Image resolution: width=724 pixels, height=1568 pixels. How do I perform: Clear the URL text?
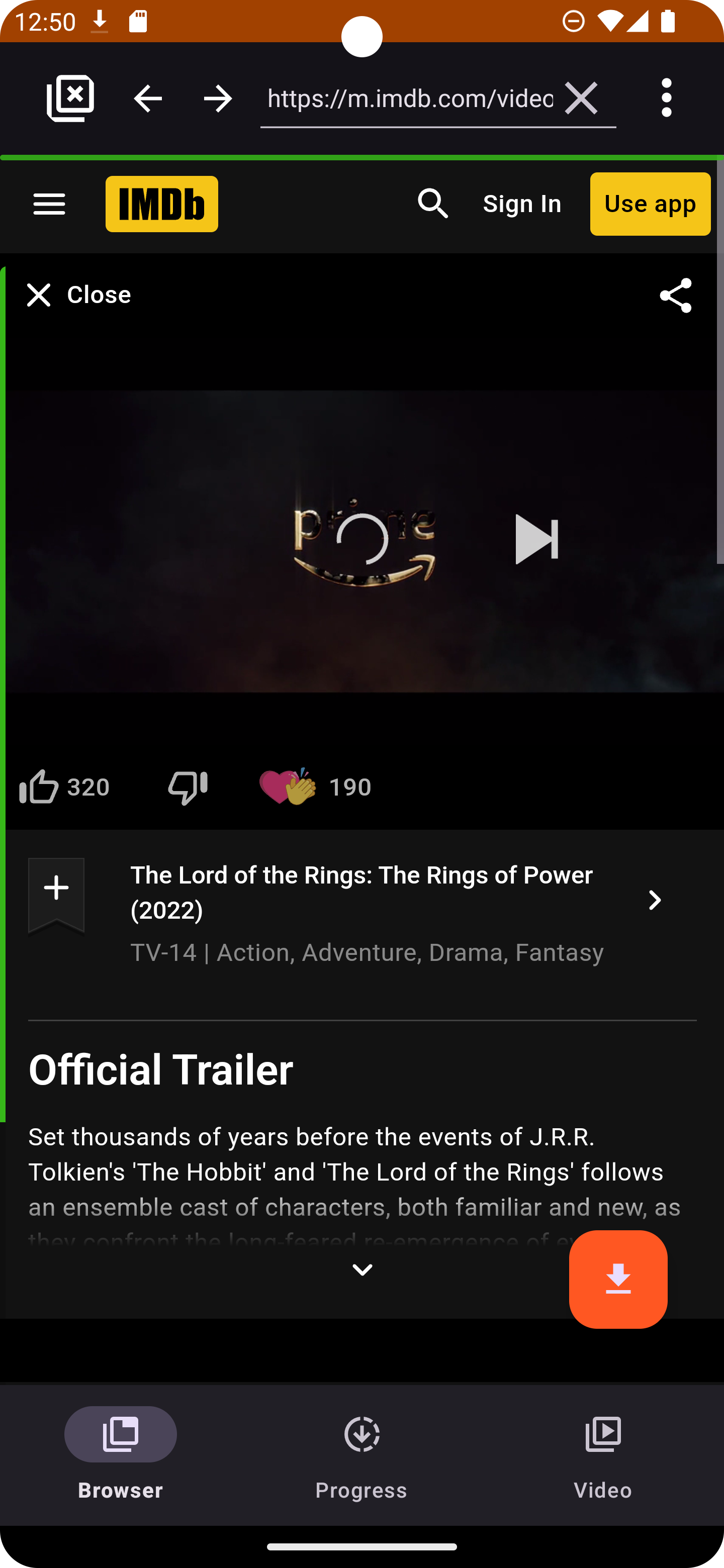click(x=581, y=98)
